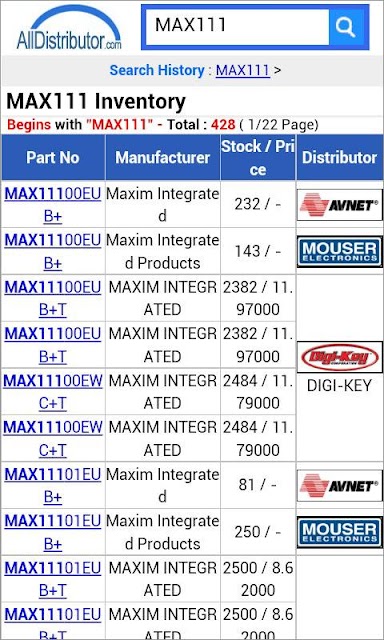Screen dimensions: 384x640
Task: Open MAX11101EUB+ part with stock 81
Action: tap(53, 486)
